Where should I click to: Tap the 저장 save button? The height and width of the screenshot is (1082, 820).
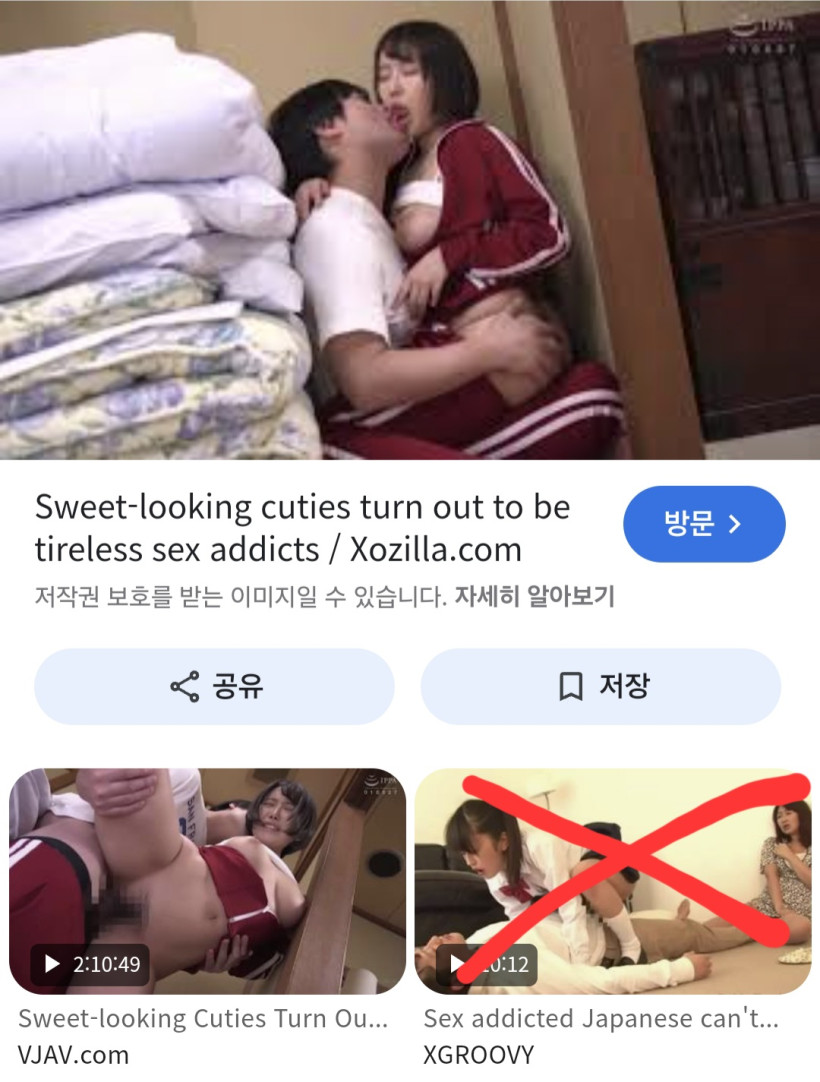pyautogui.click(x=600, y=686)
